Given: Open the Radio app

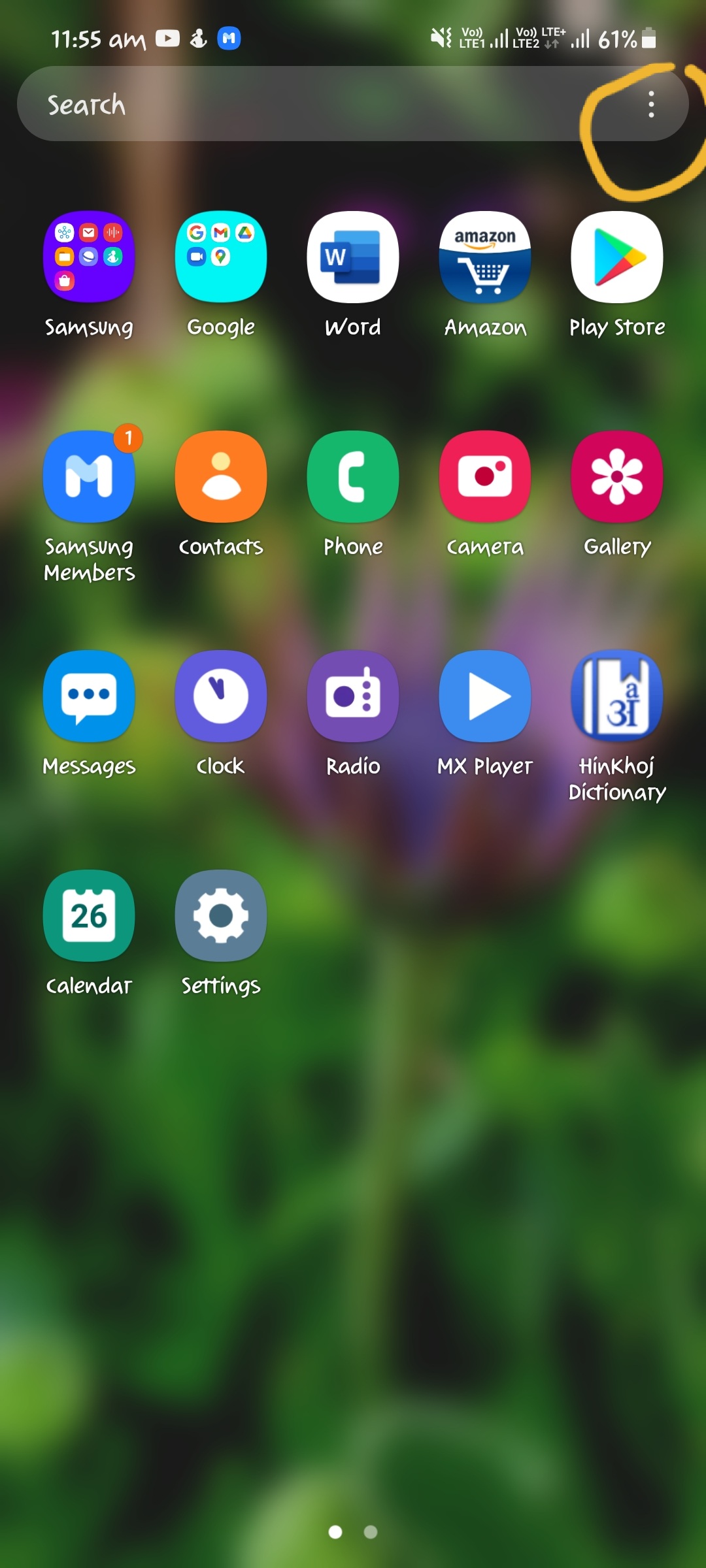Looking at the screenshot, I should tap(353, 696).
